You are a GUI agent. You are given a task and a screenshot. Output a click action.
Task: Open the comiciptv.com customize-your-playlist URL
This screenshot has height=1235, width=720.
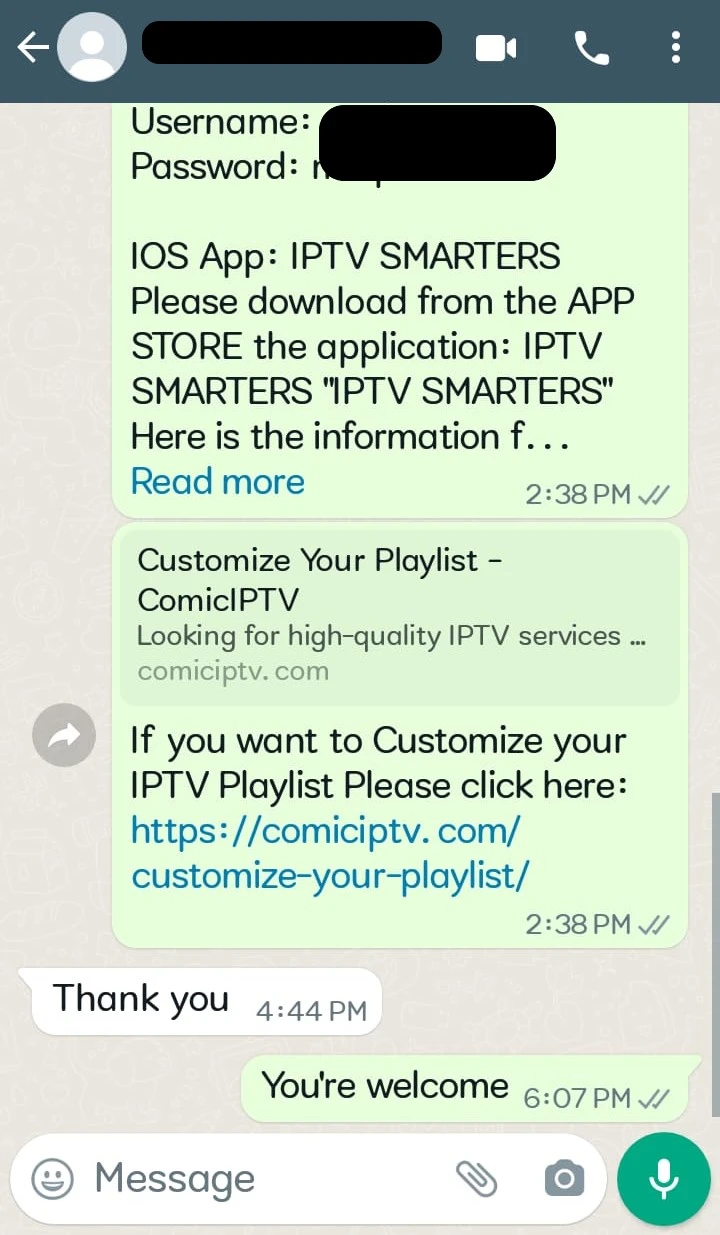click(328, 852)
